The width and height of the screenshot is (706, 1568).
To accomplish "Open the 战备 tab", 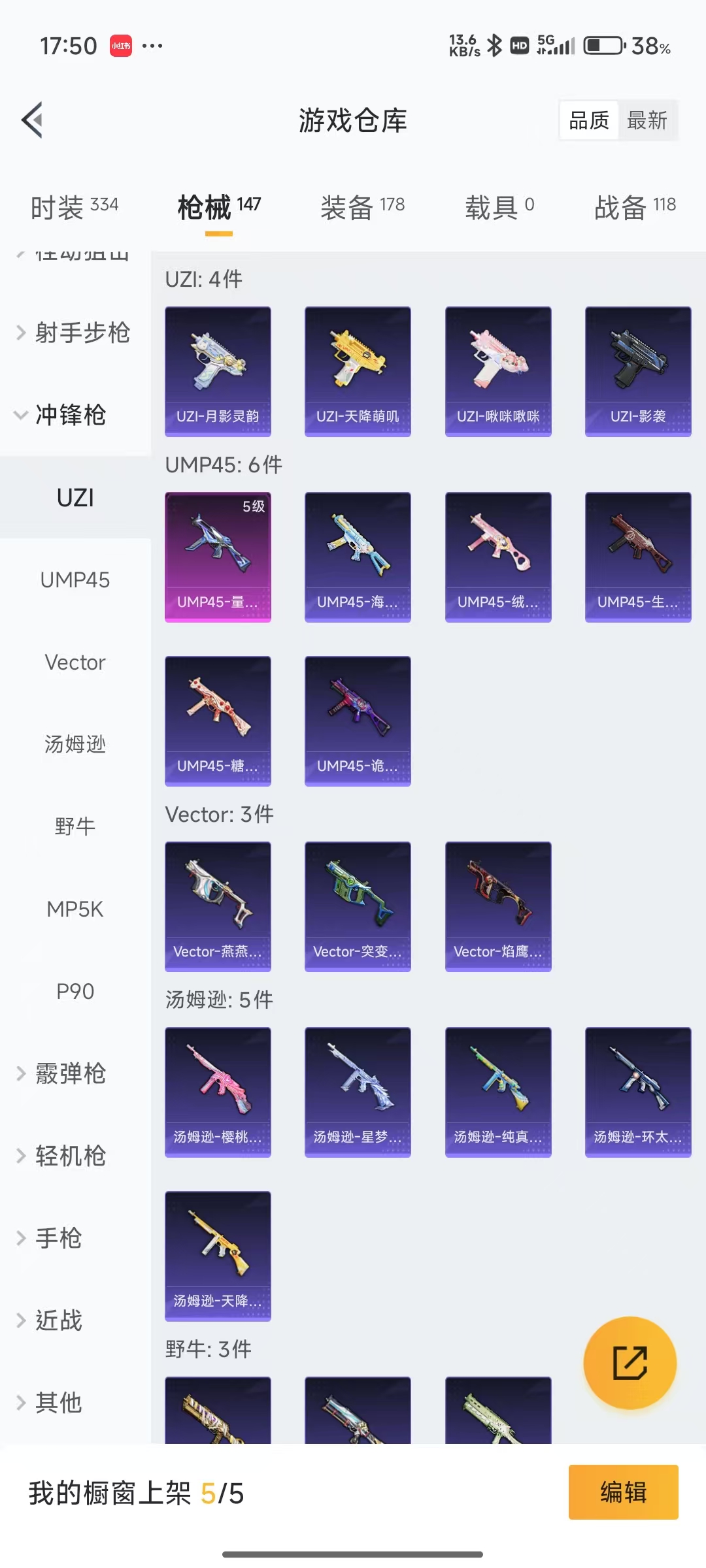I will point(634,207).
